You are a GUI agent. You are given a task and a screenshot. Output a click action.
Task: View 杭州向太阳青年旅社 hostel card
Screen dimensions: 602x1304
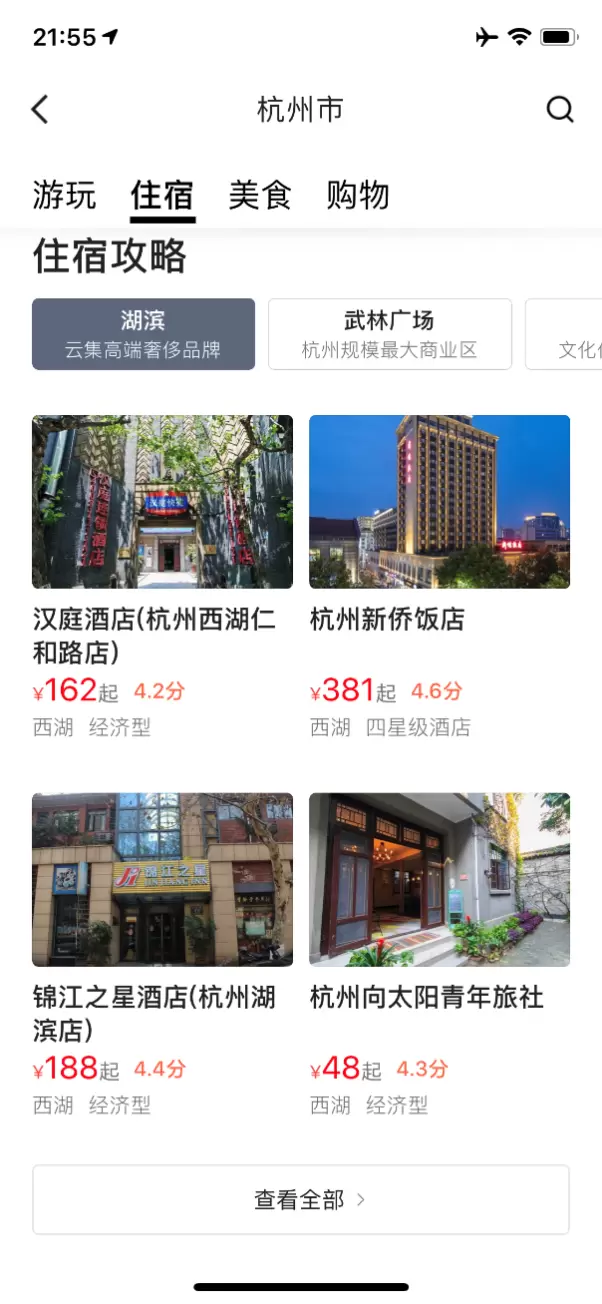pos(439,955)
